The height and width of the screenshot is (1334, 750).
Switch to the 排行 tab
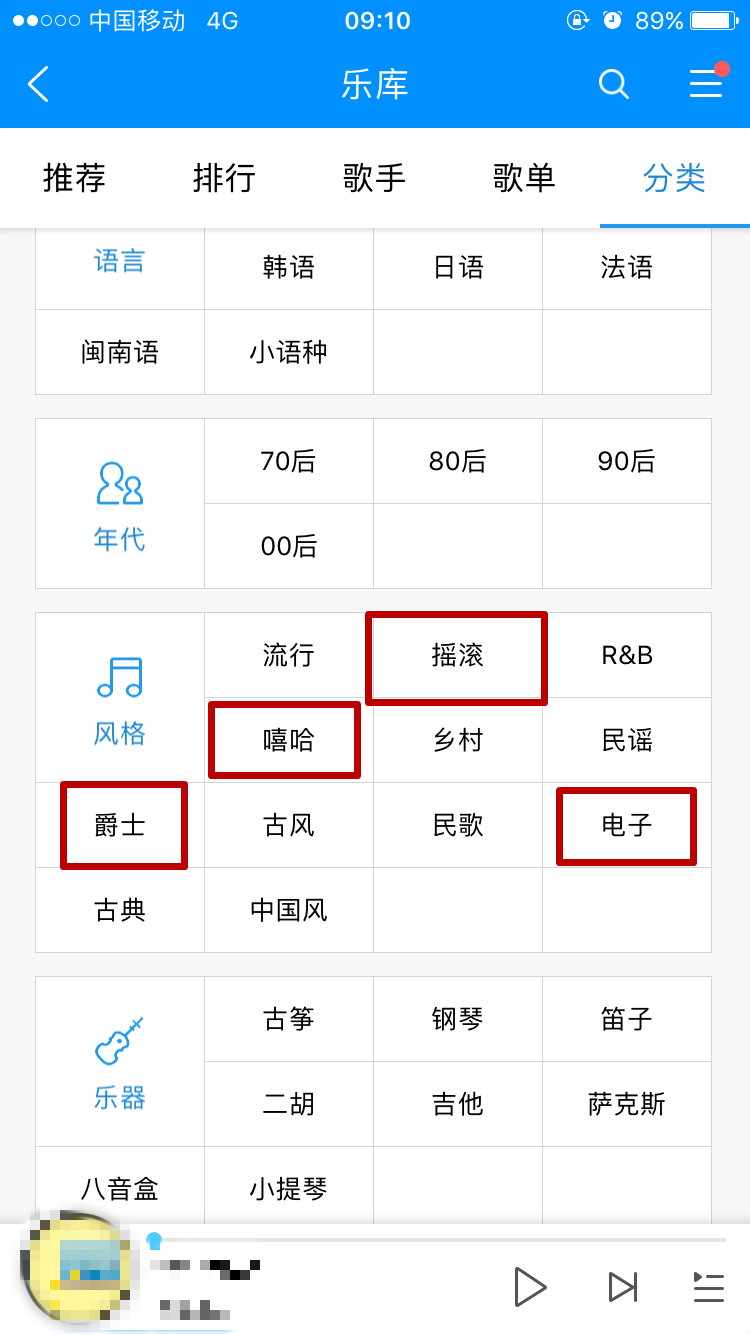(224, 178)
